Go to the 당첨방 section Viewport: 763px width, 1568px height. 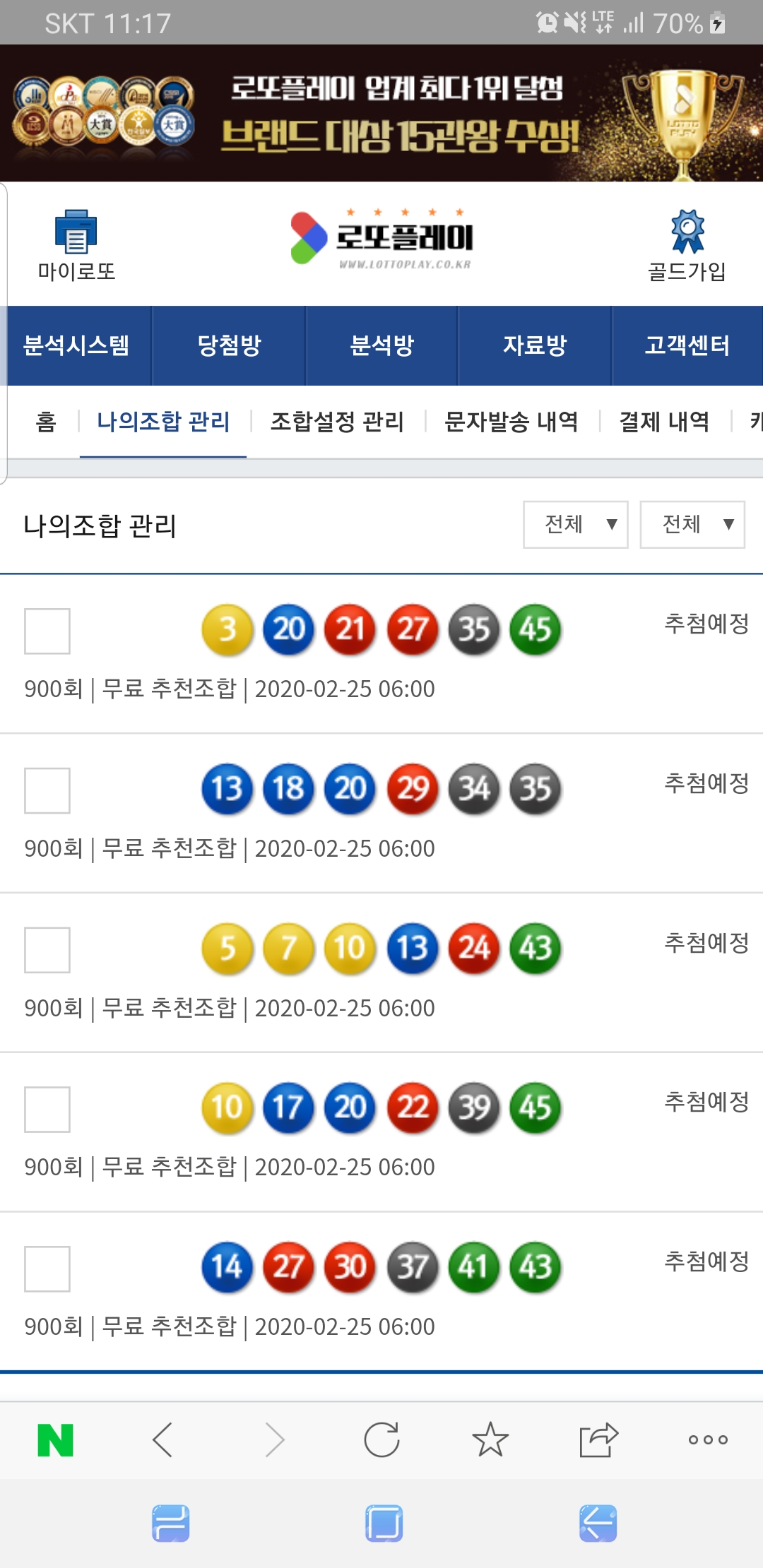229,345
